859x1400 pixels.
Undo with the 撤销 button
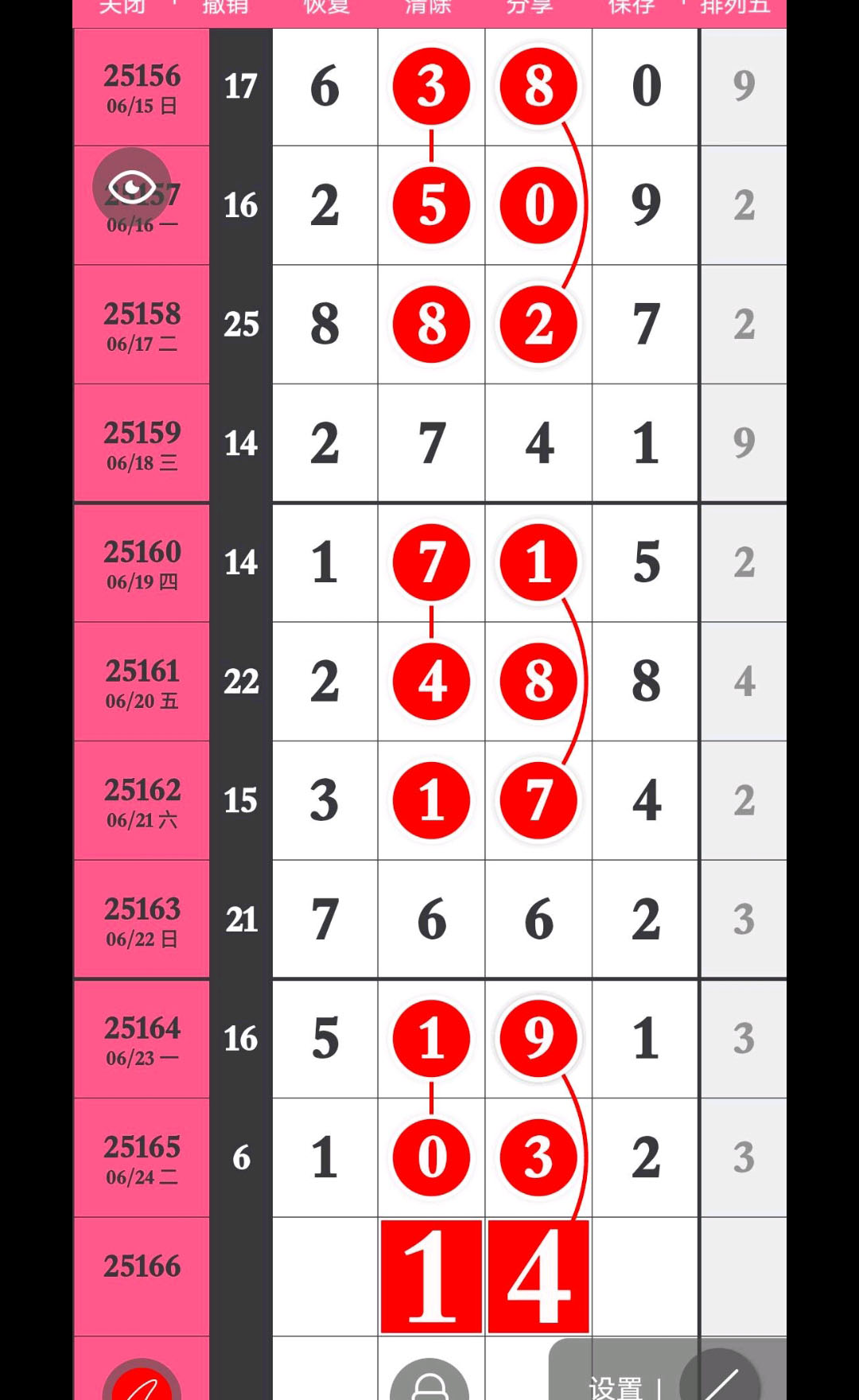click(x=225, y=7)
